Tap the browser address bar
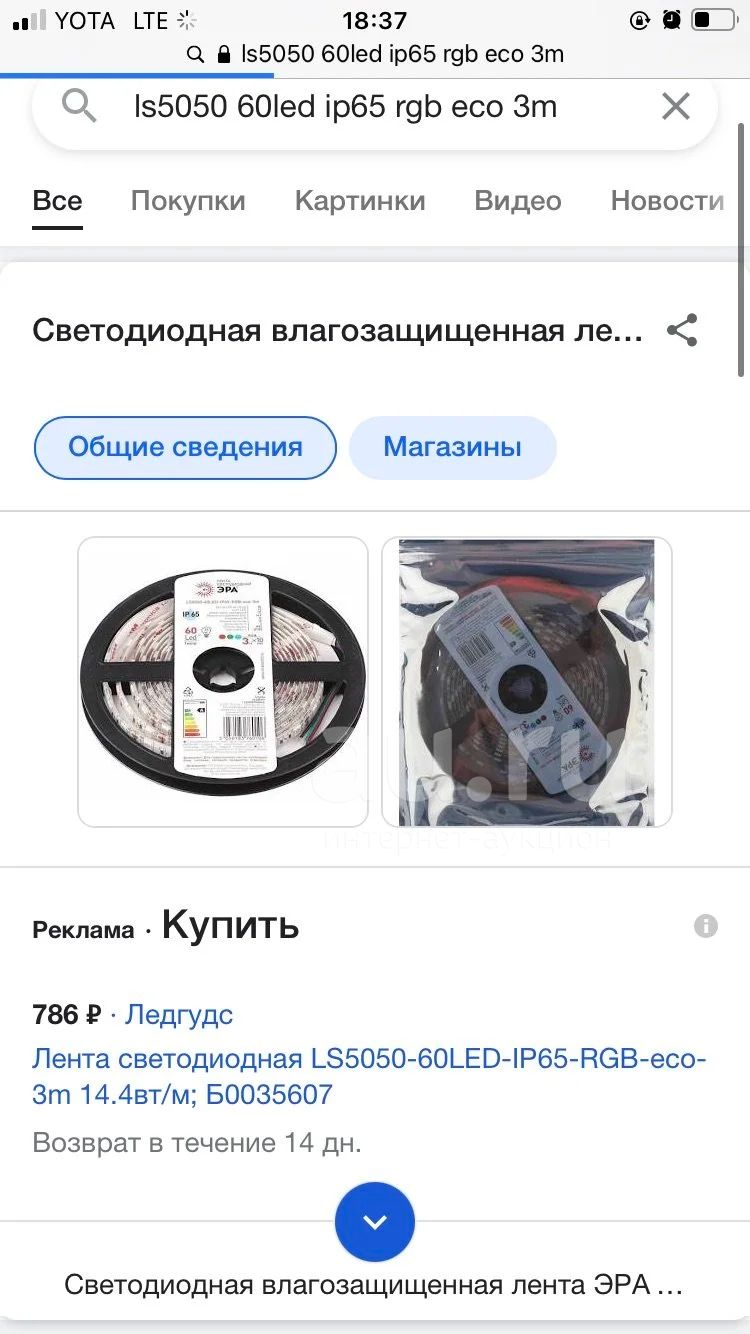 point(375,54)
